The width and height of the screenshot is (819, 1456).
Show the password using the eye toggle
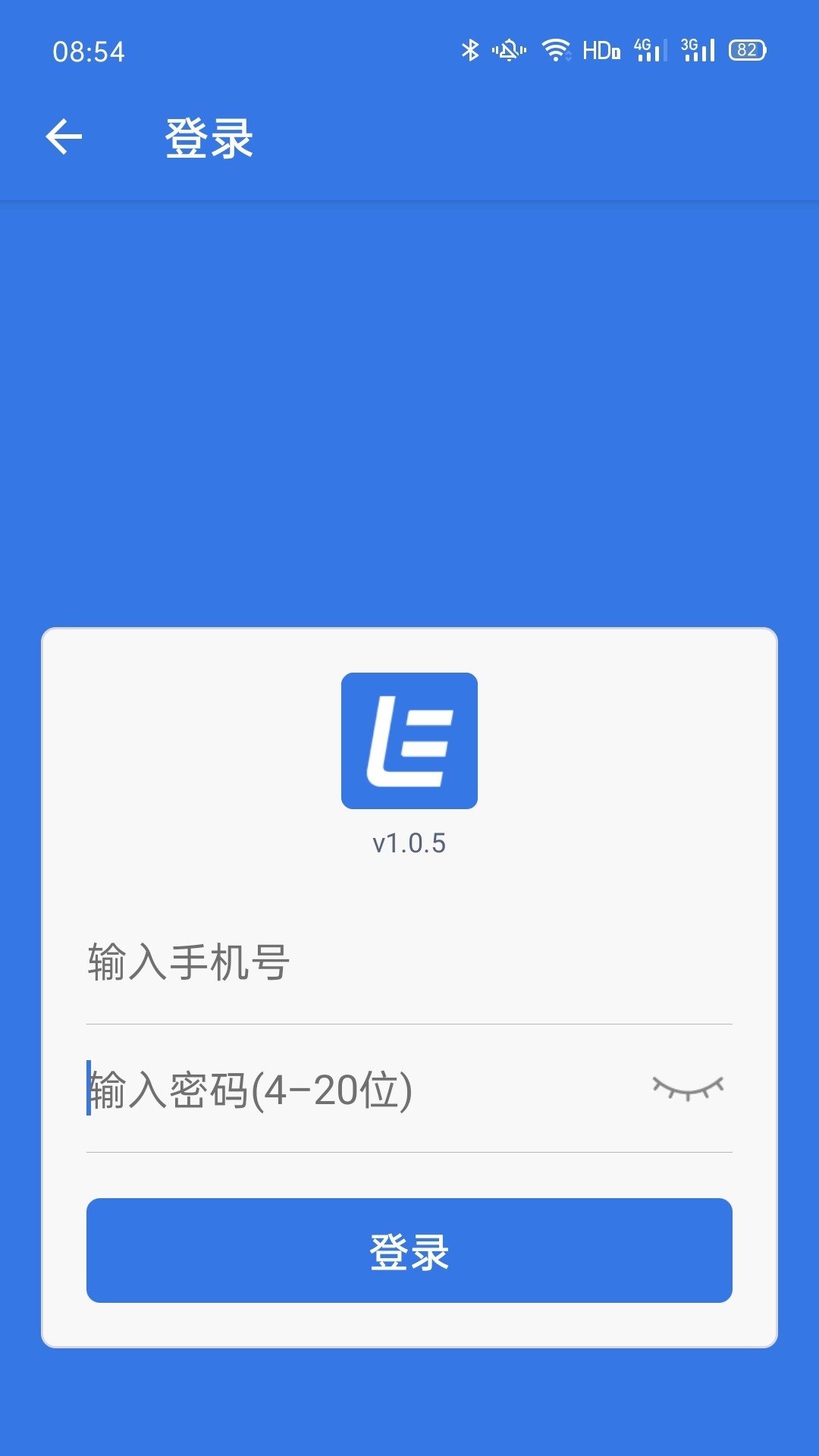point(688,1088)
